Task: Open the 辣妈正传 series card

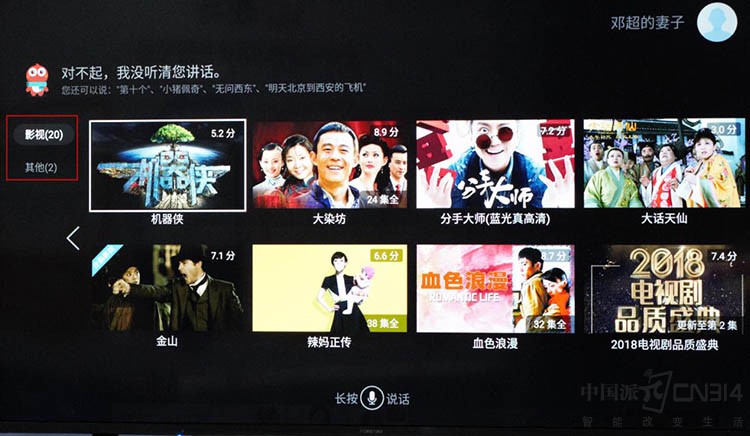Action: (x=329, y=289)
